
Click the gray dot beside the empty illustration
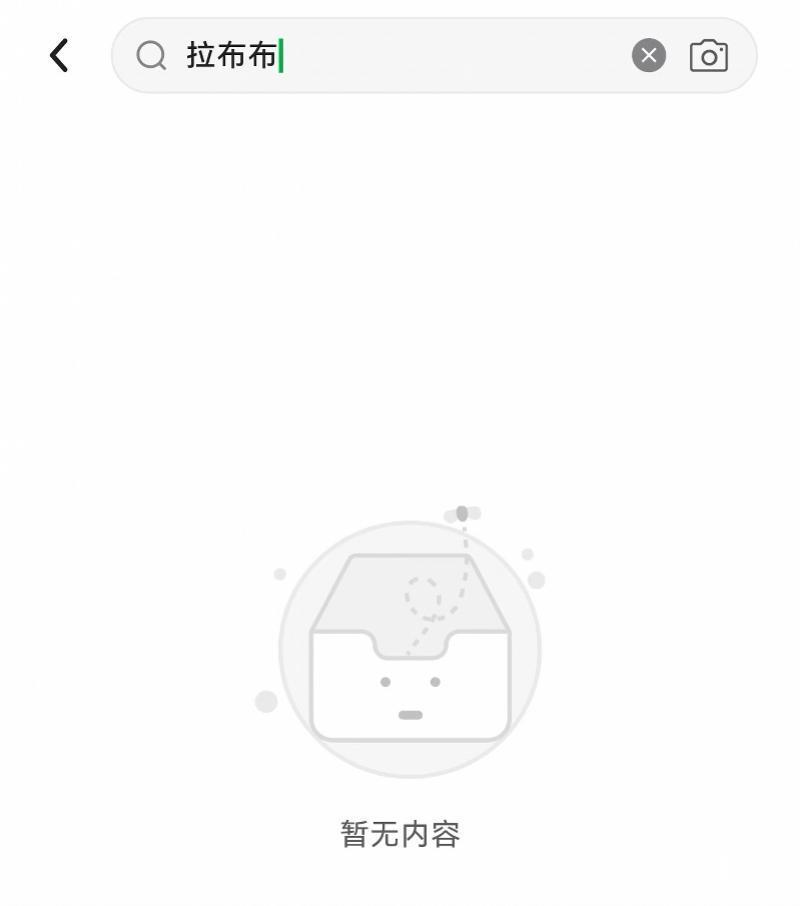tap(266, 701)
